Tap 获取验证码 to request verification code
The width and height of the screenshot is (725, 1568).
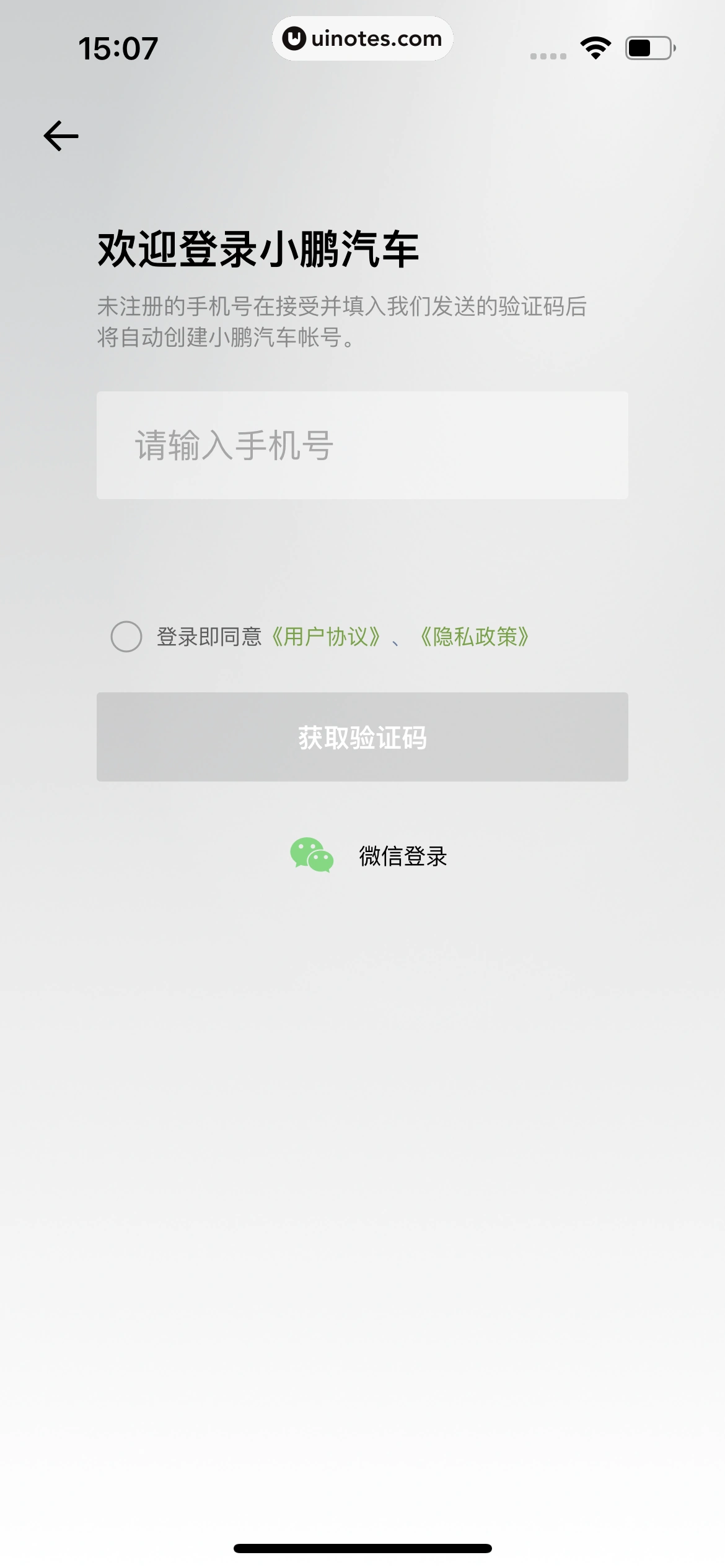point(362,738)
